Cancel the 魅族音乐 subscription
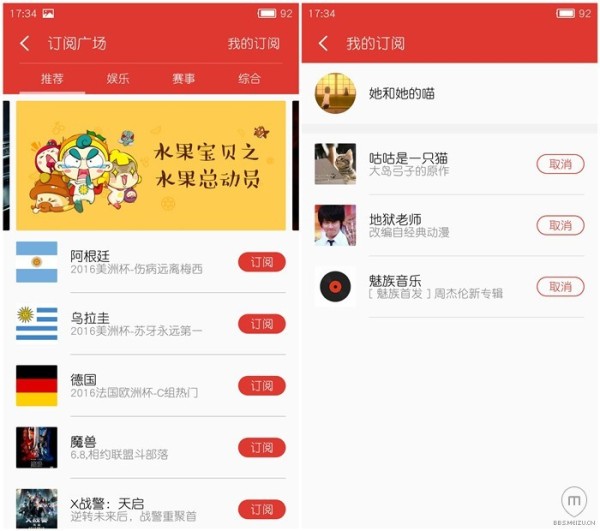 coord(560,287)
